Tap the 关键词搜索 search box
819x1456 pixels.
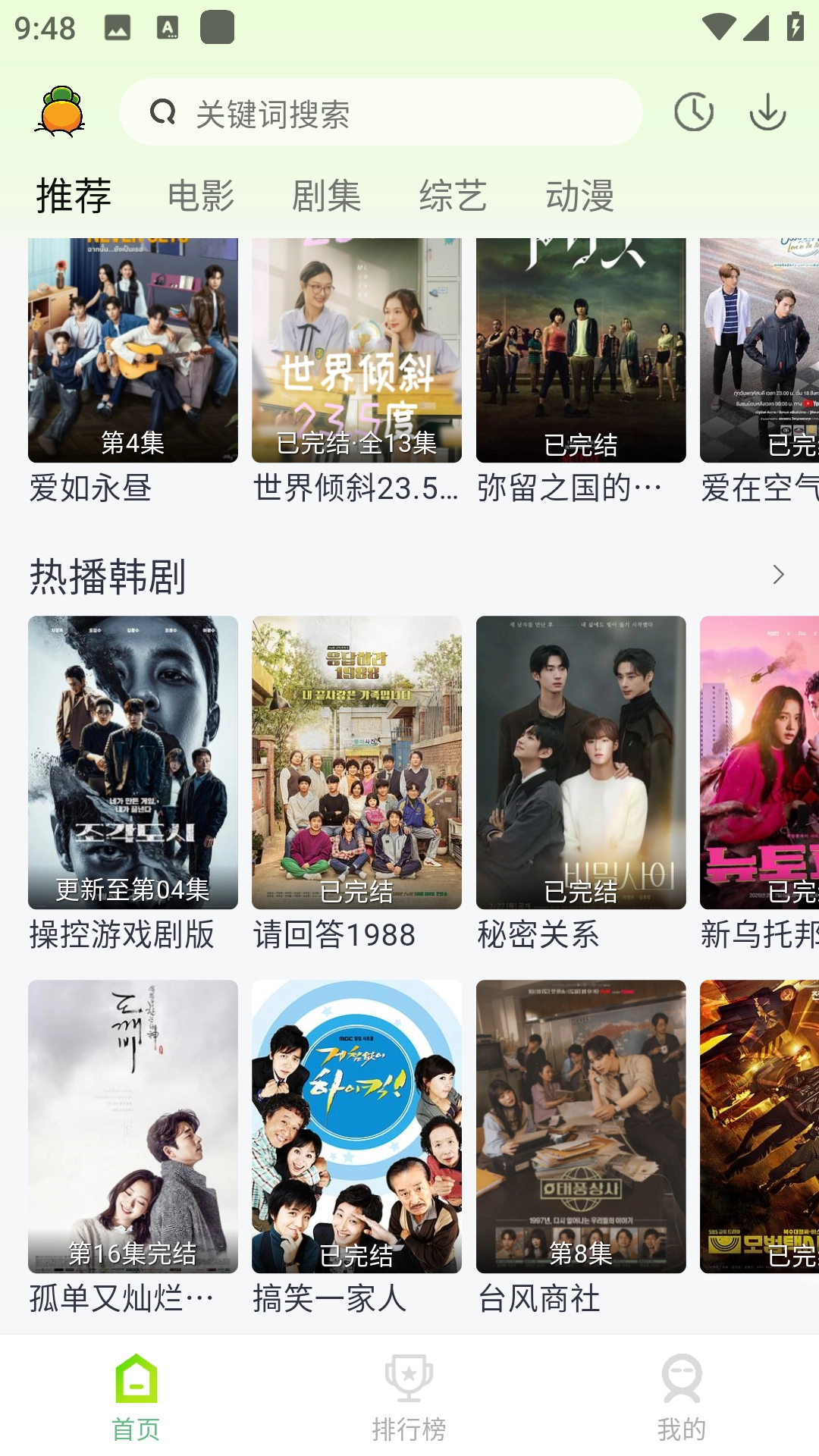point(379,113)
